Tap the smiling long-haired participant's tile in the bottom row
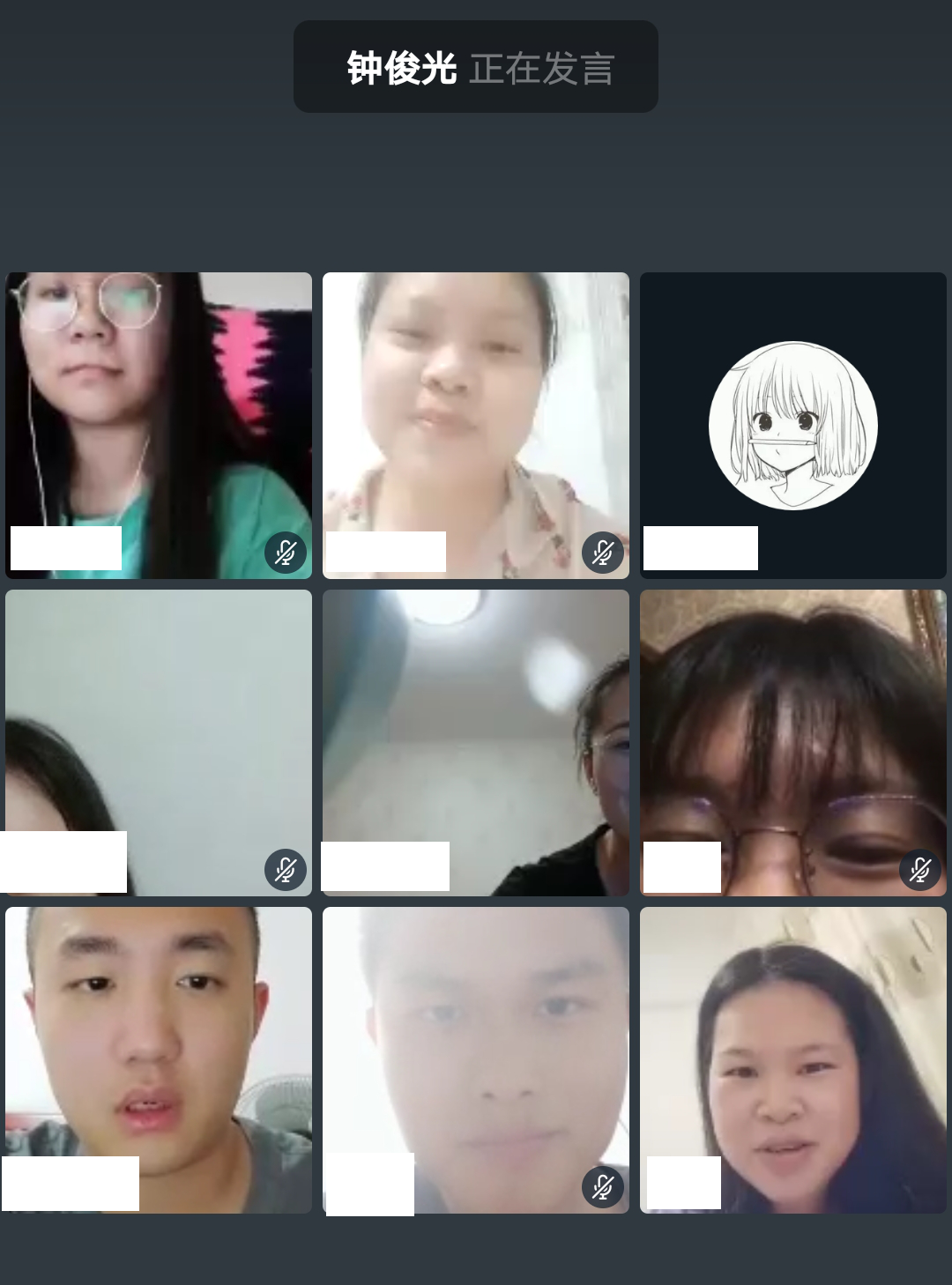The height and width of the screenshot is (1285, 952). (792, 1059)
